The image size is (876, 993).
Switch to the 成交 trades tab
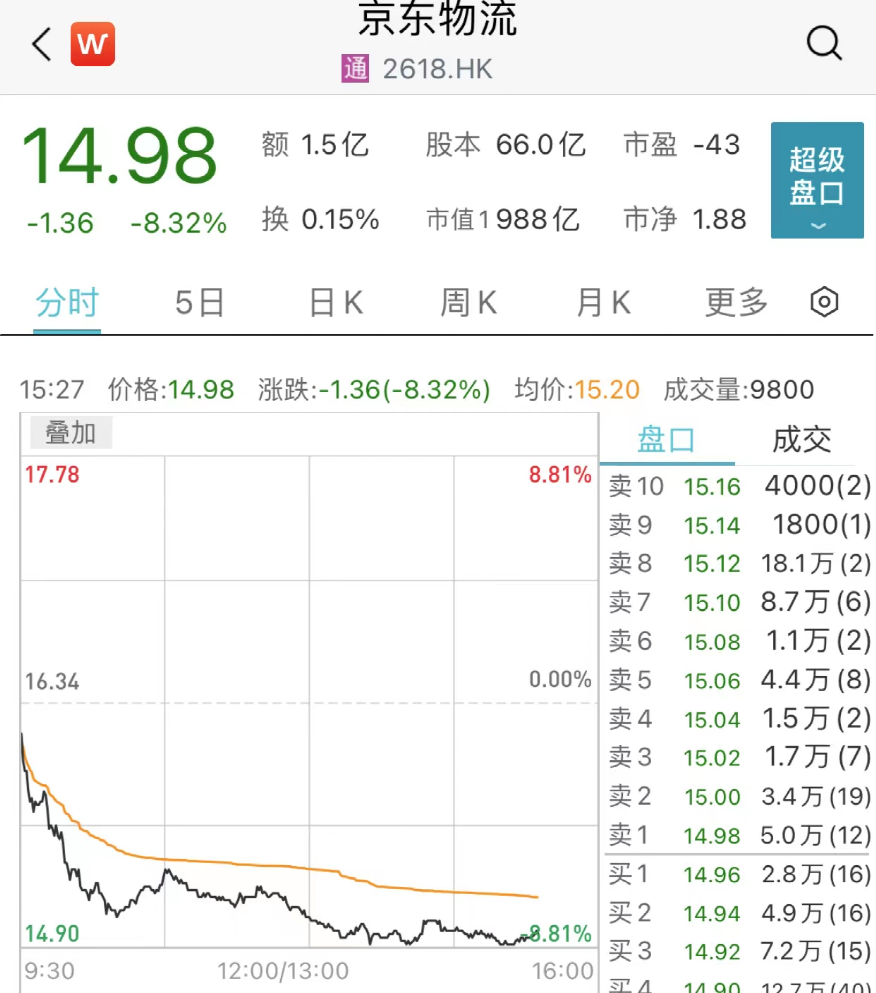(802, 440)
